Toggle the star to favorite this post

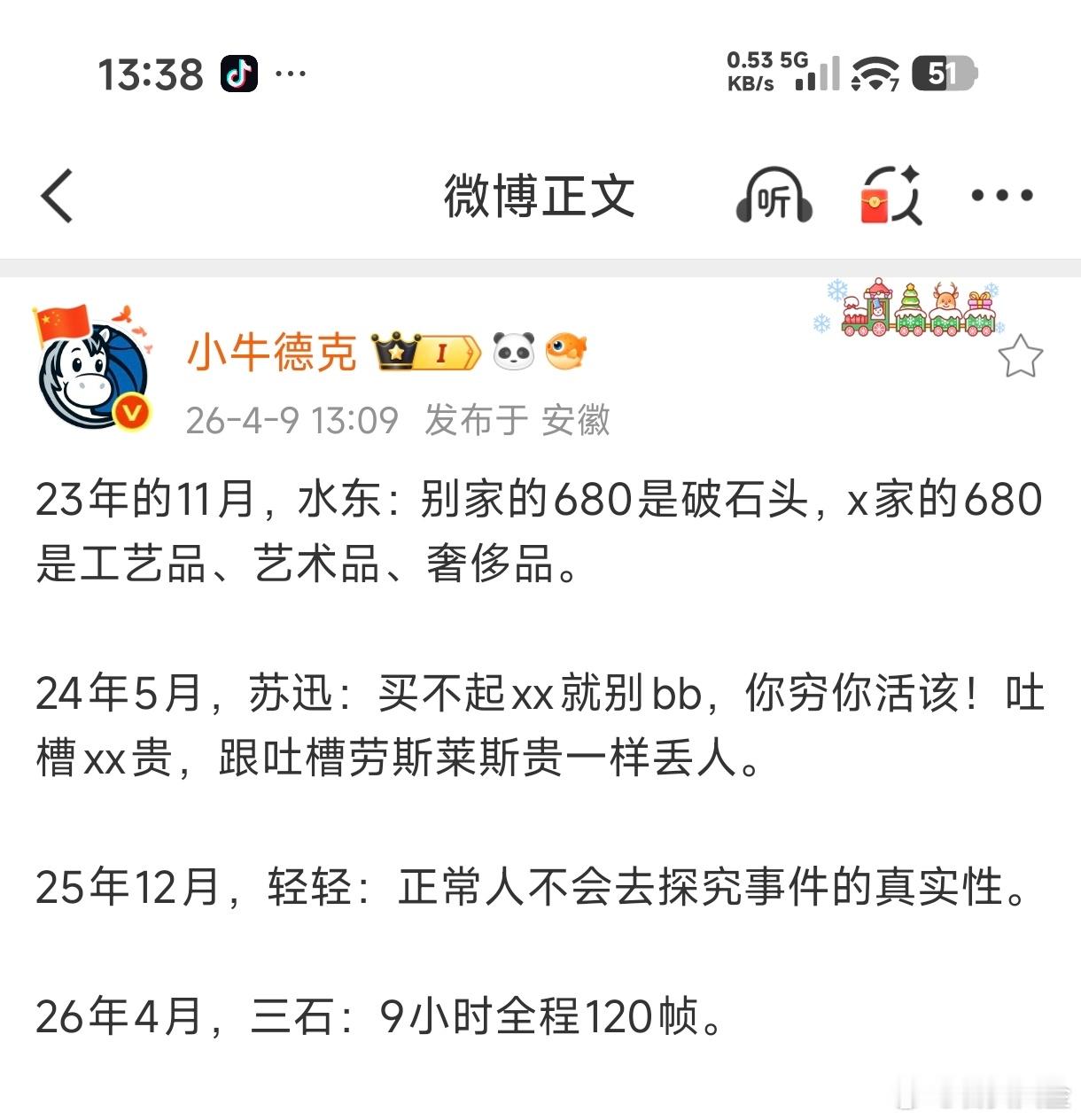coord(1021,356)
